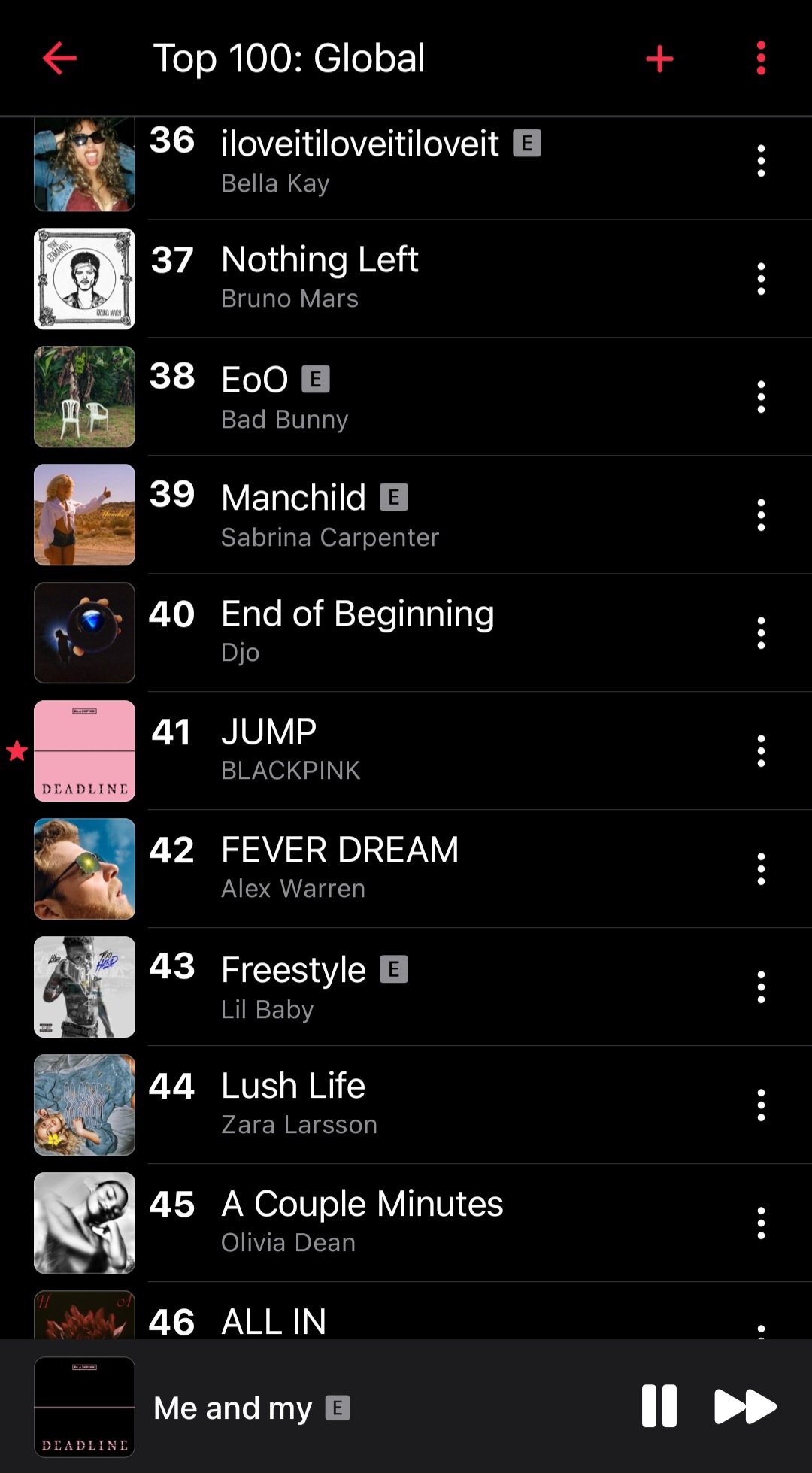Open options for Freestyle by Lil Baby
This screenshot has width=812, height=1473.
[x=761, y=987]
